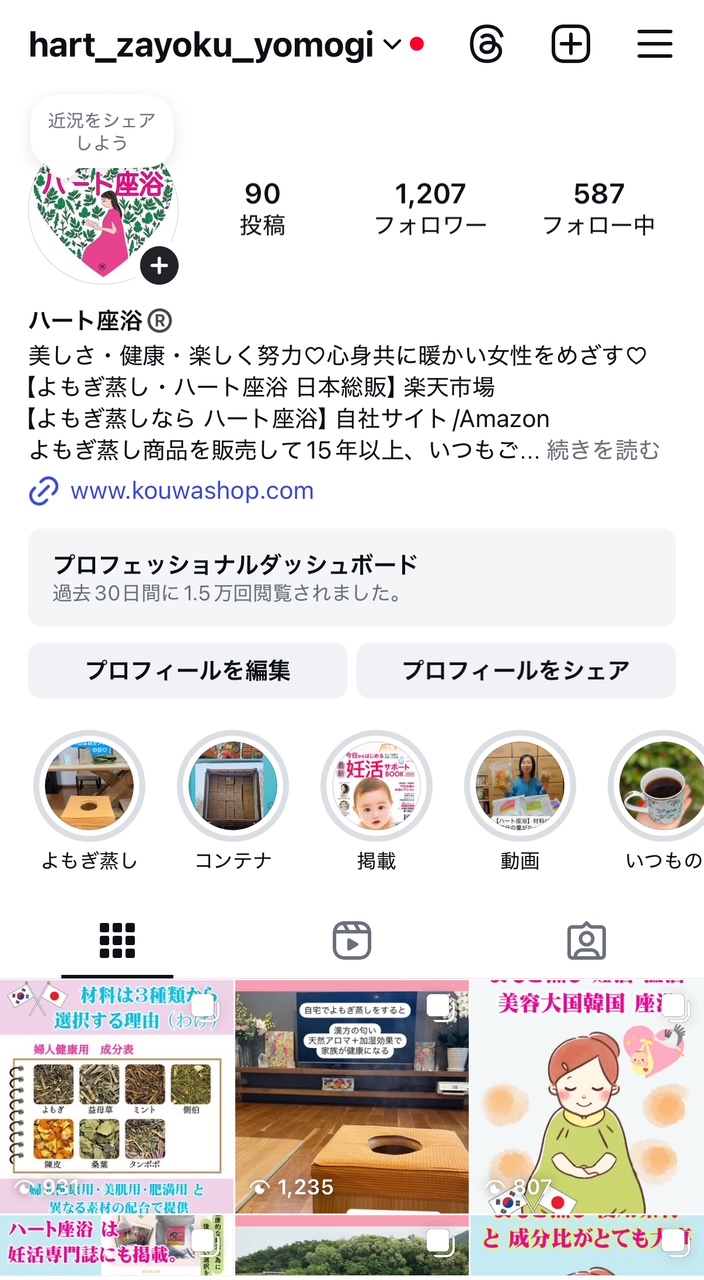Tap プロフィールを編集 button
The height and width of the screenshot is (1280, 704).
click(187, 670)
